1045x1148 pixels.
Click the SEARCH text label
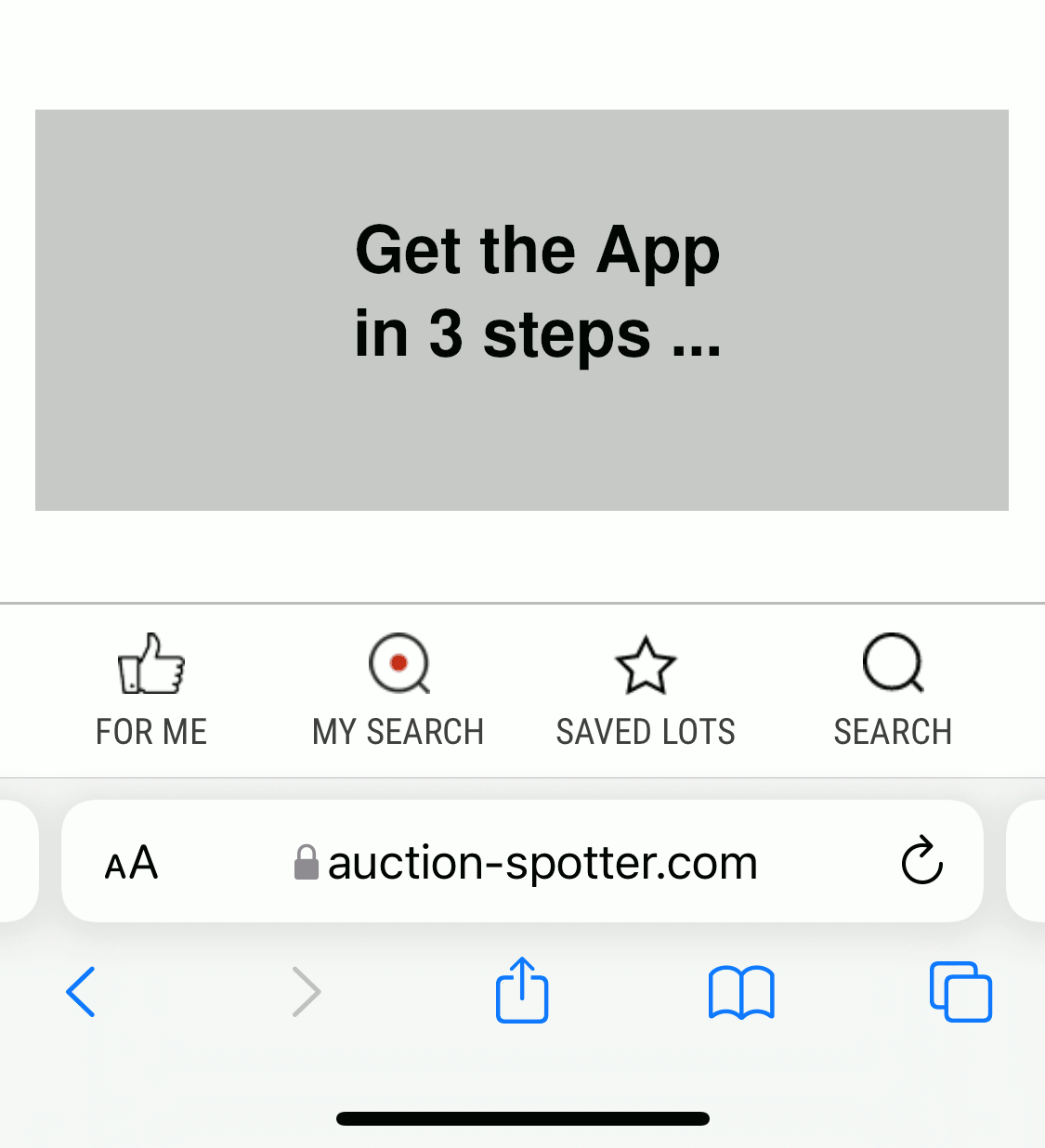point(892,732)
